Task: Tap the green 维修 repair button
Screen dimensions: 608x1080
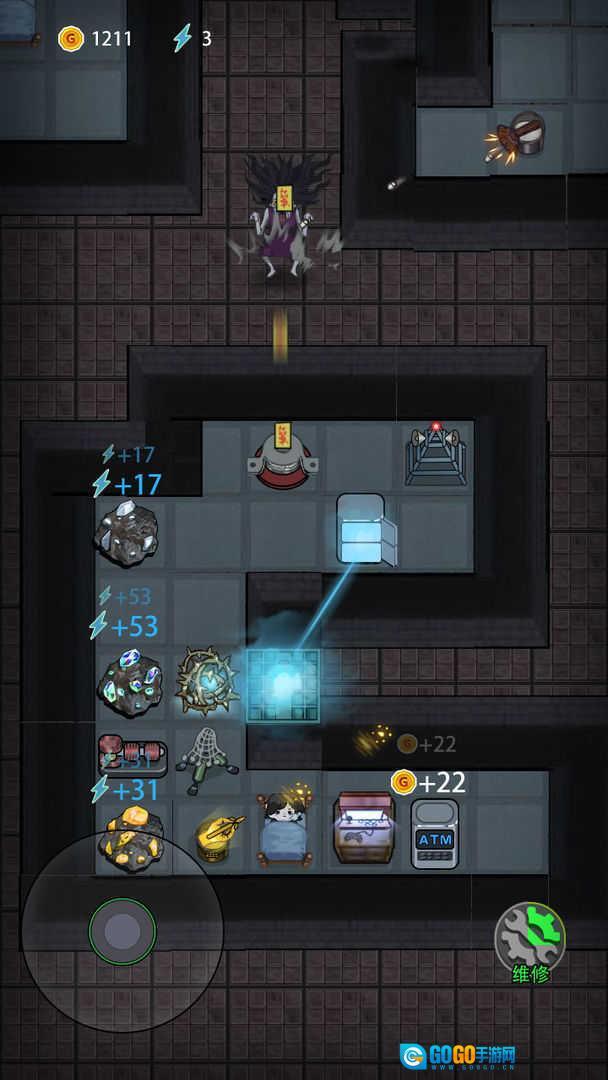Action: point(530,938)
